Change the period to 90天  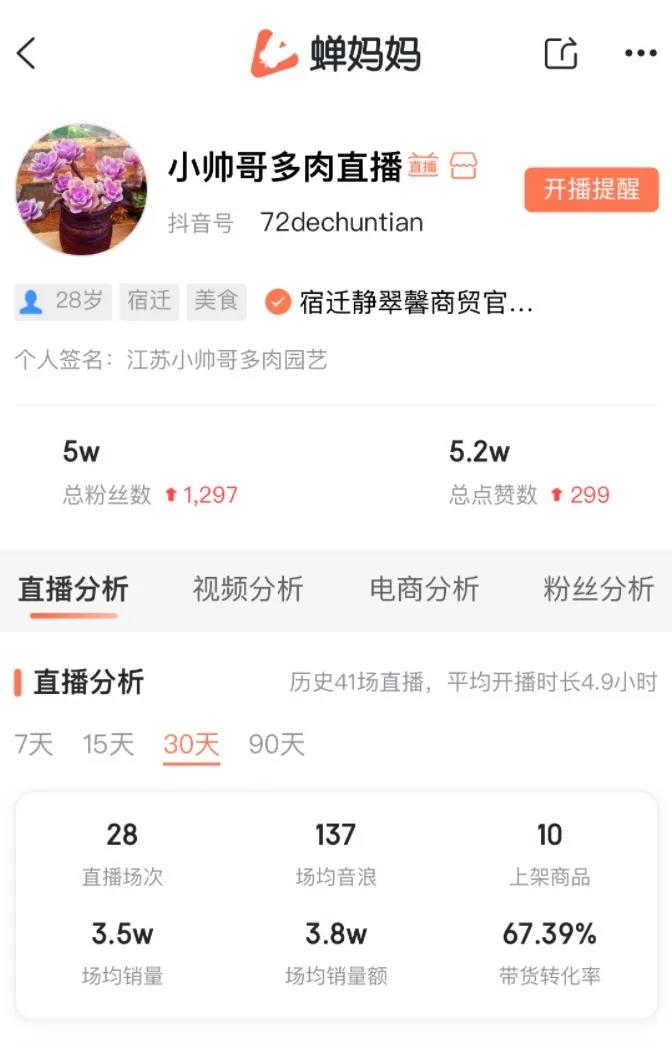click(276, 744)
